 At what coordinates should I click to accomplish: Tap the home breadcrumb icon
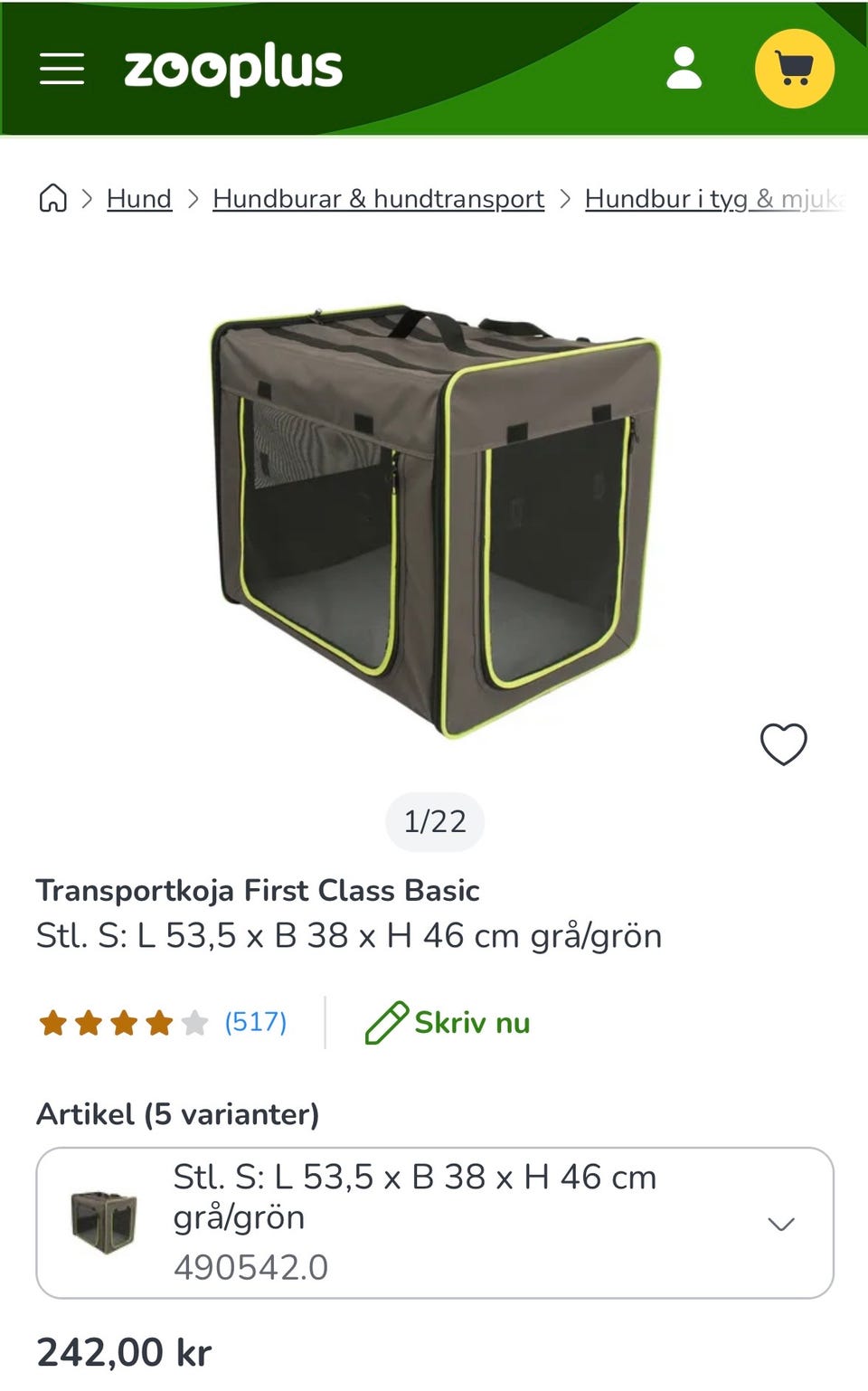tap(53, 197)
